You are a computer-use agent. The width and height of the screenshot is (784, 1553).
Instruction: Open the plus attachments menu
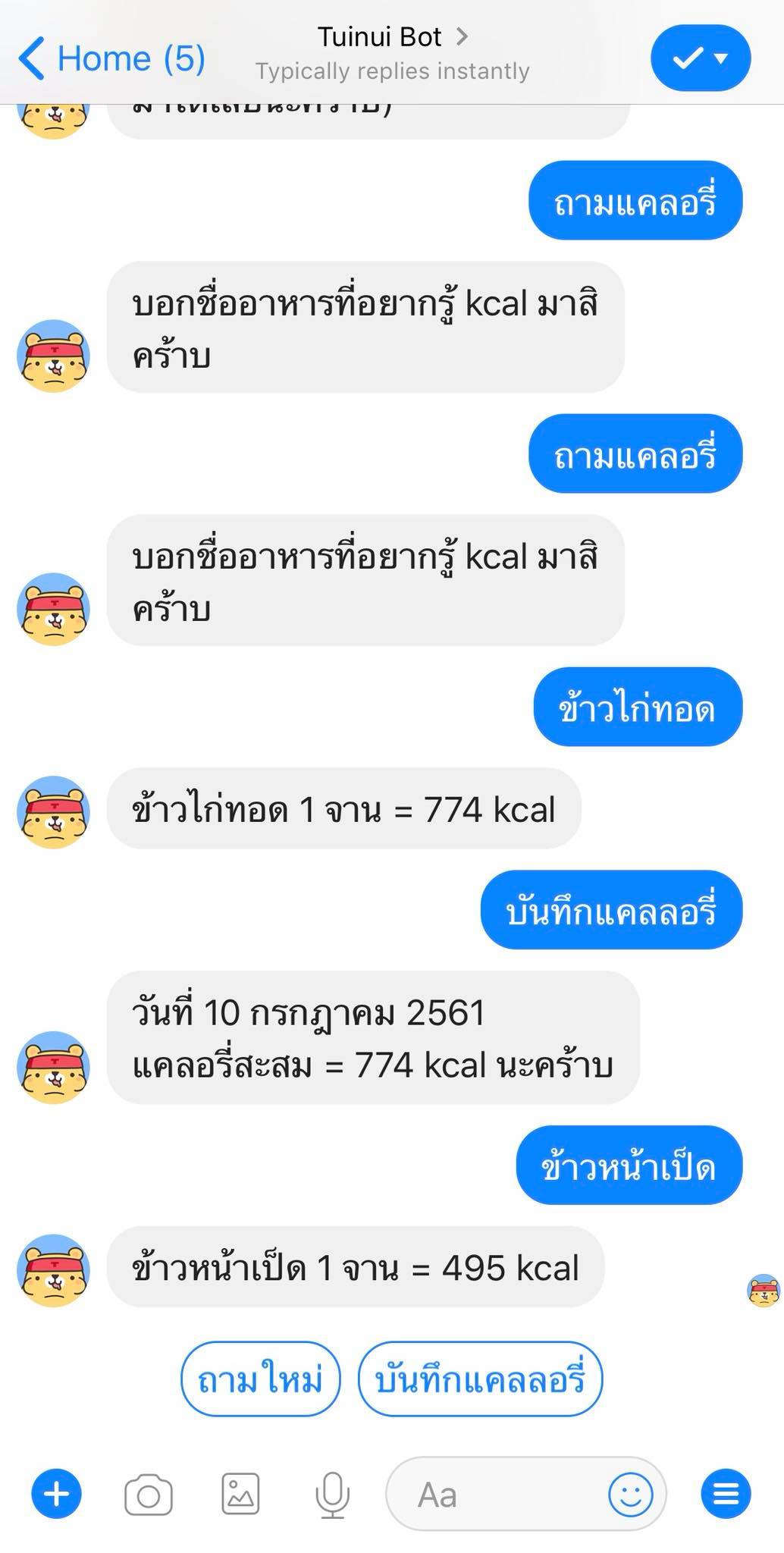point(56,1493)
